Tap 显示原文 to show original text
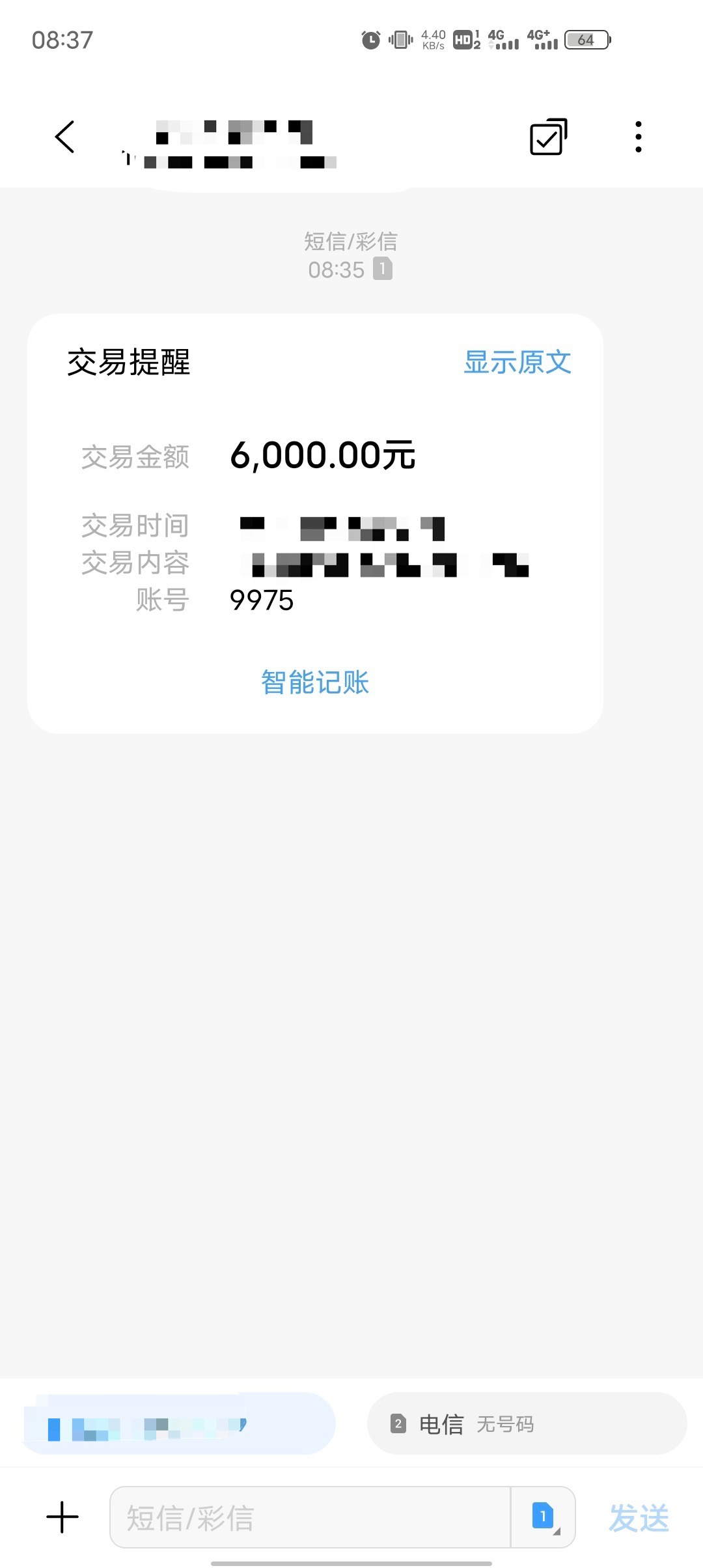The width and height of the screenshot is (703, 1568). coord(517,363)
